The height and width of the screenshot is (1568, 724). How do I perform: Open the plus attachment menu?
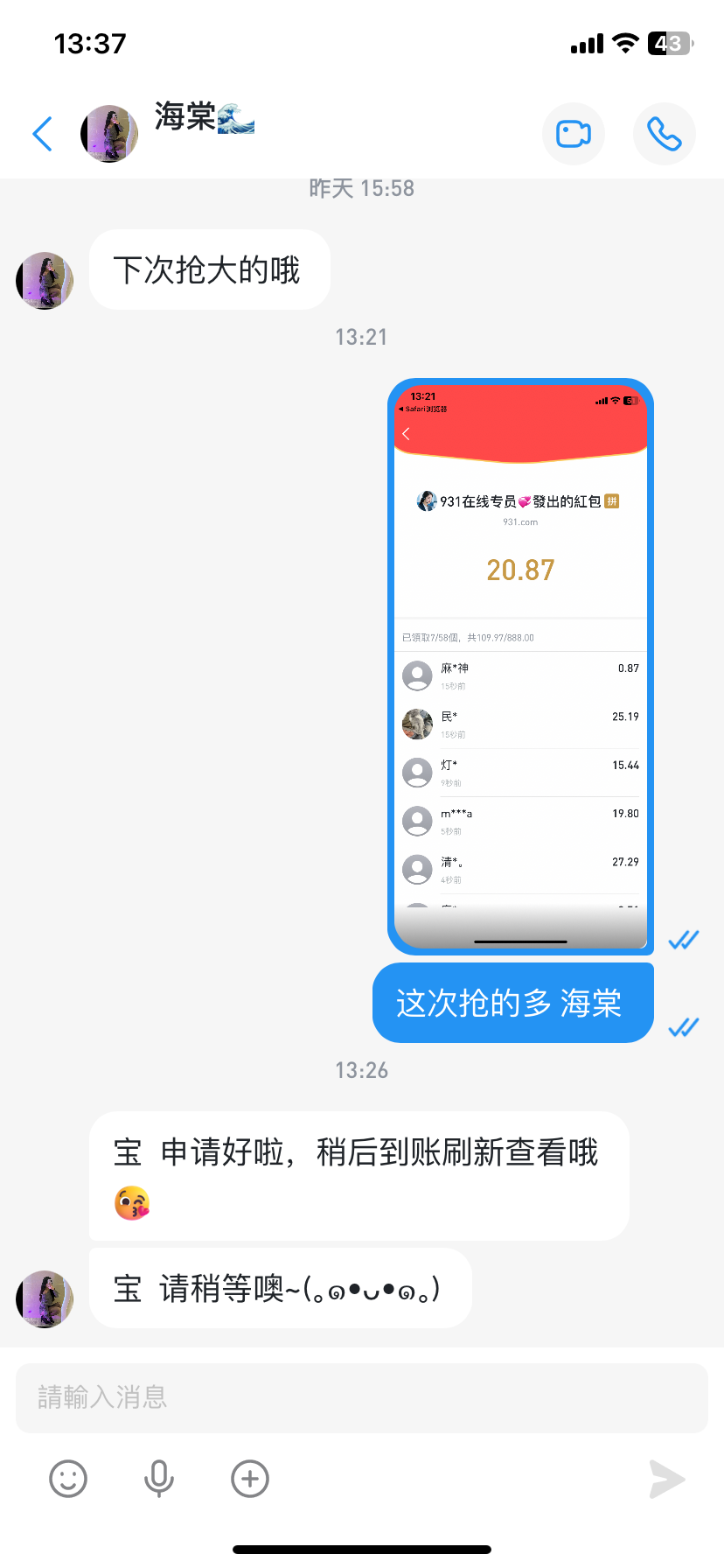click(250, 1479)
